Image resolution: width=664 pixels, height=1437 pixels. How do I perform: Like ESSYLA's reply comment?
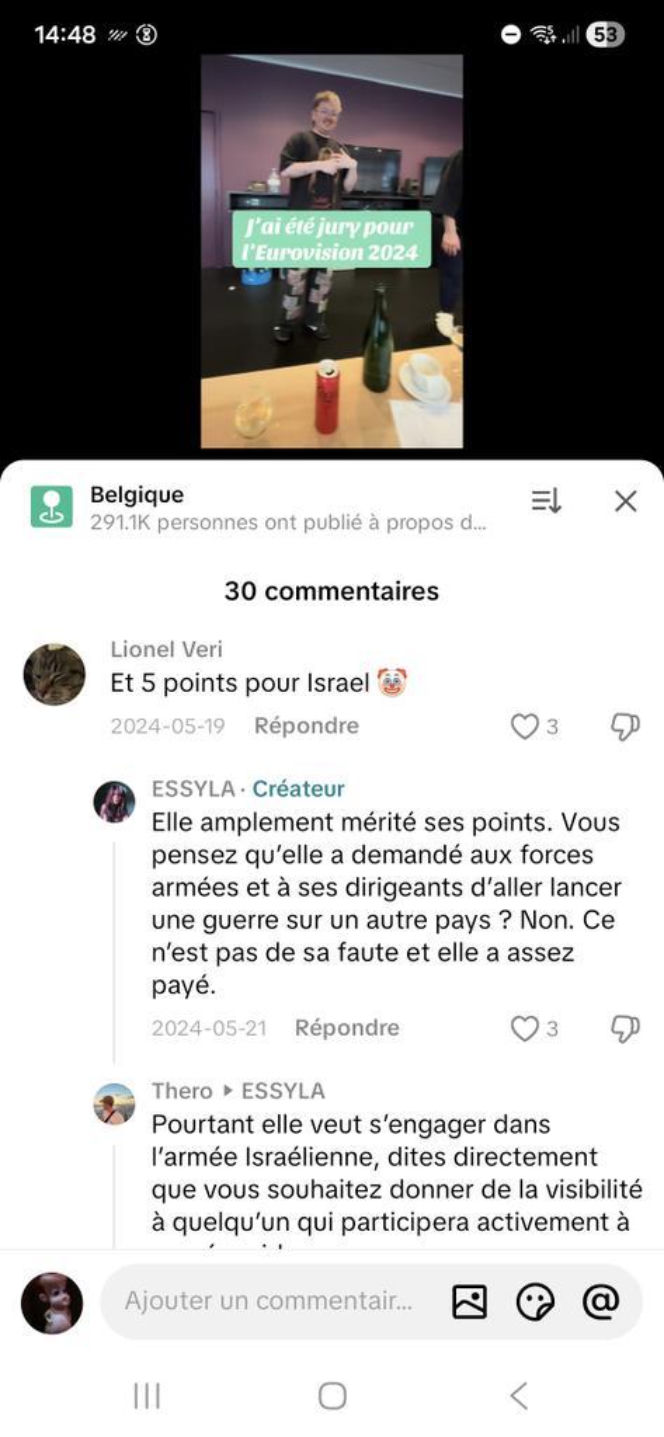[525, 1028]
